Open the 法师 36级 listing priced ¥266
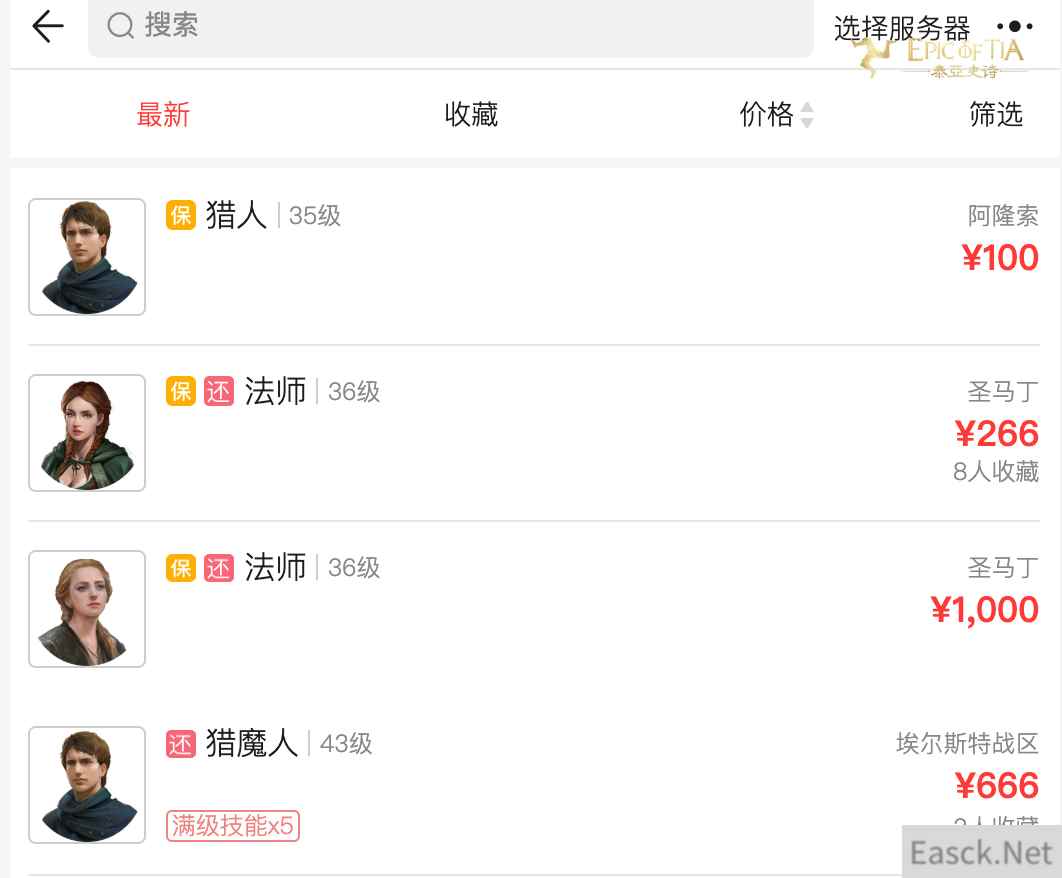 (530, 433)
